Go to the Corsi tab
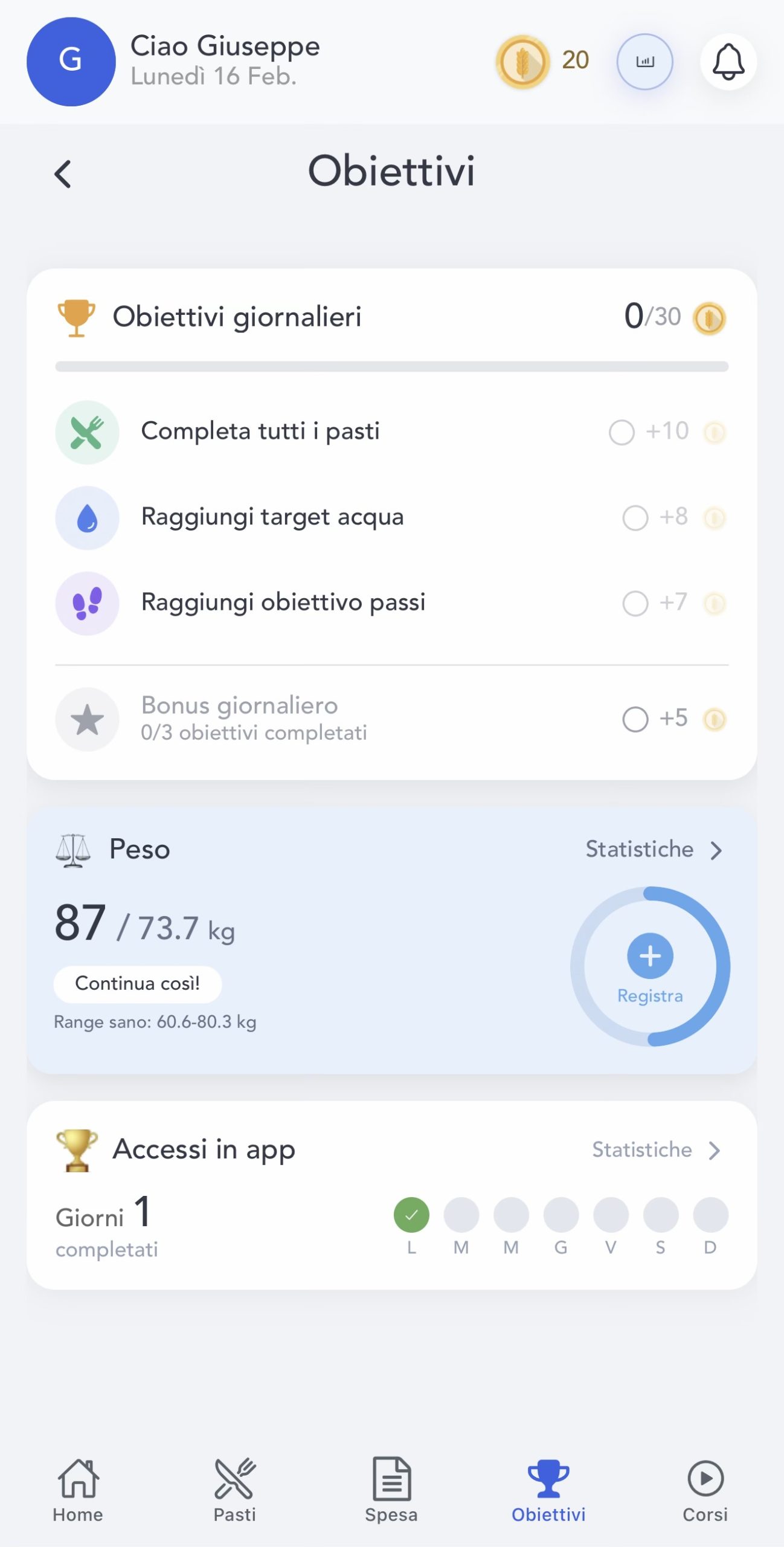Viewport: 784px width, 1547px height. [x=705, y=1490]
